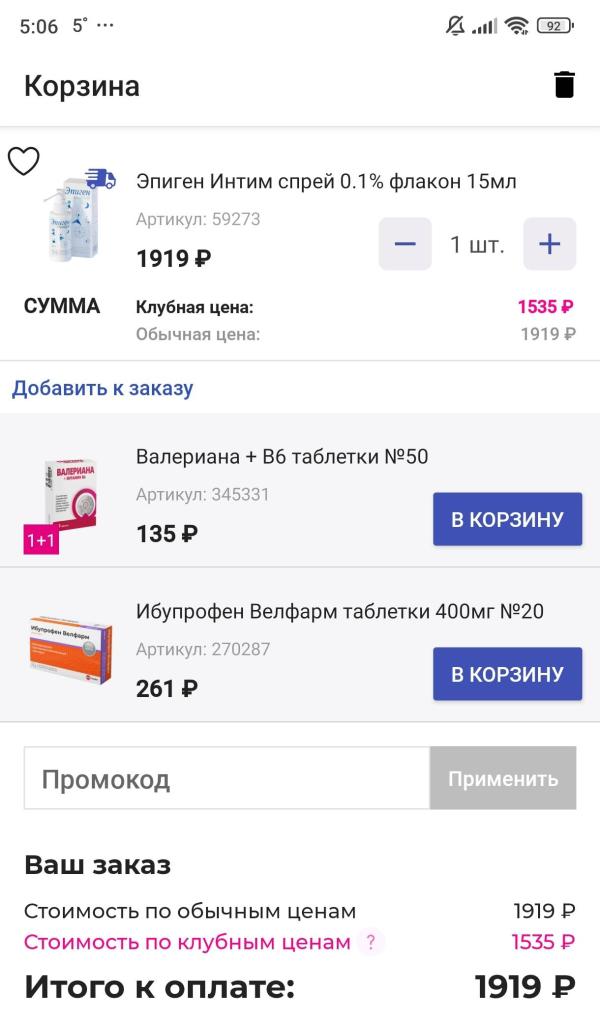Viewport: 600px width, 1019px height.
Task: Empty the cart with the trash icon
Action: [564, 85]
